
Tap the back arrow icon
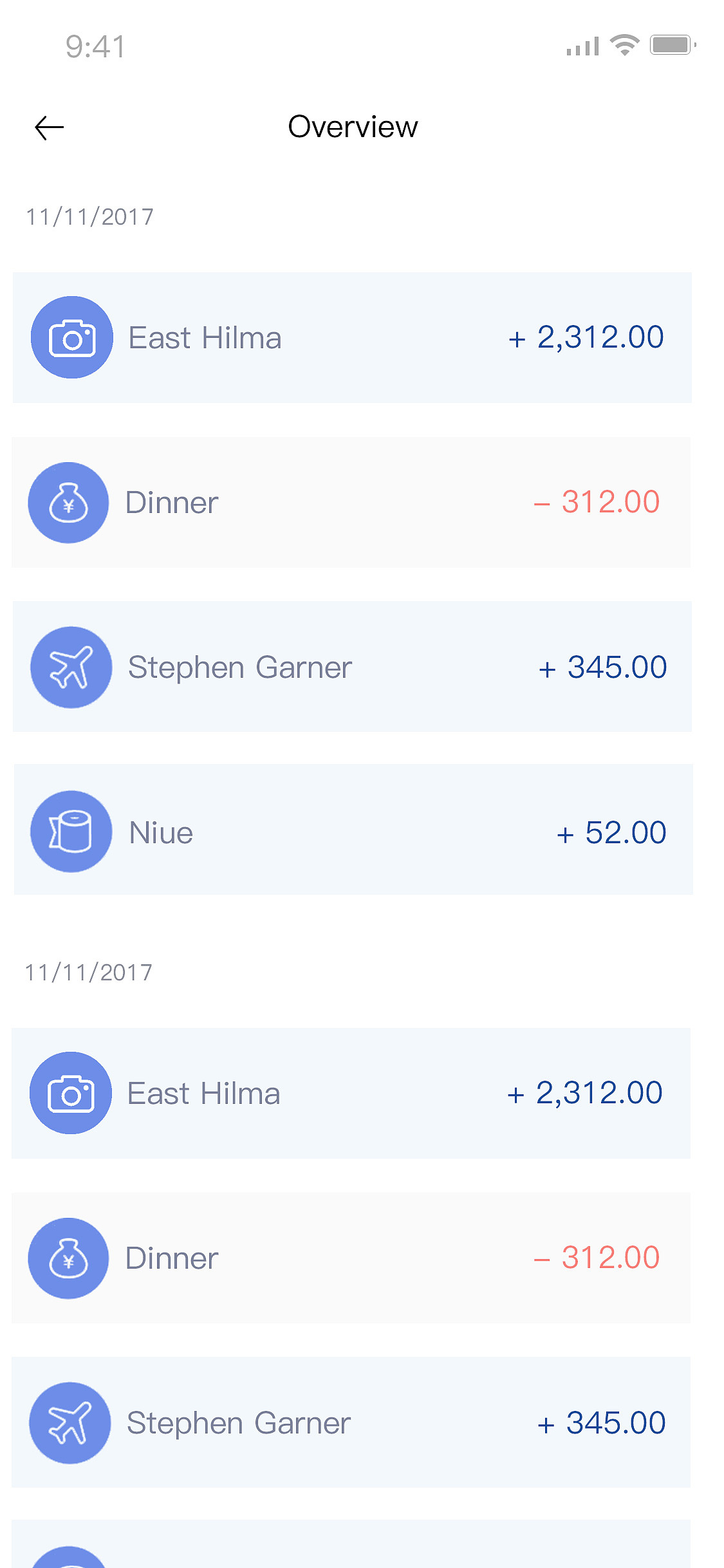coord(50,127)
